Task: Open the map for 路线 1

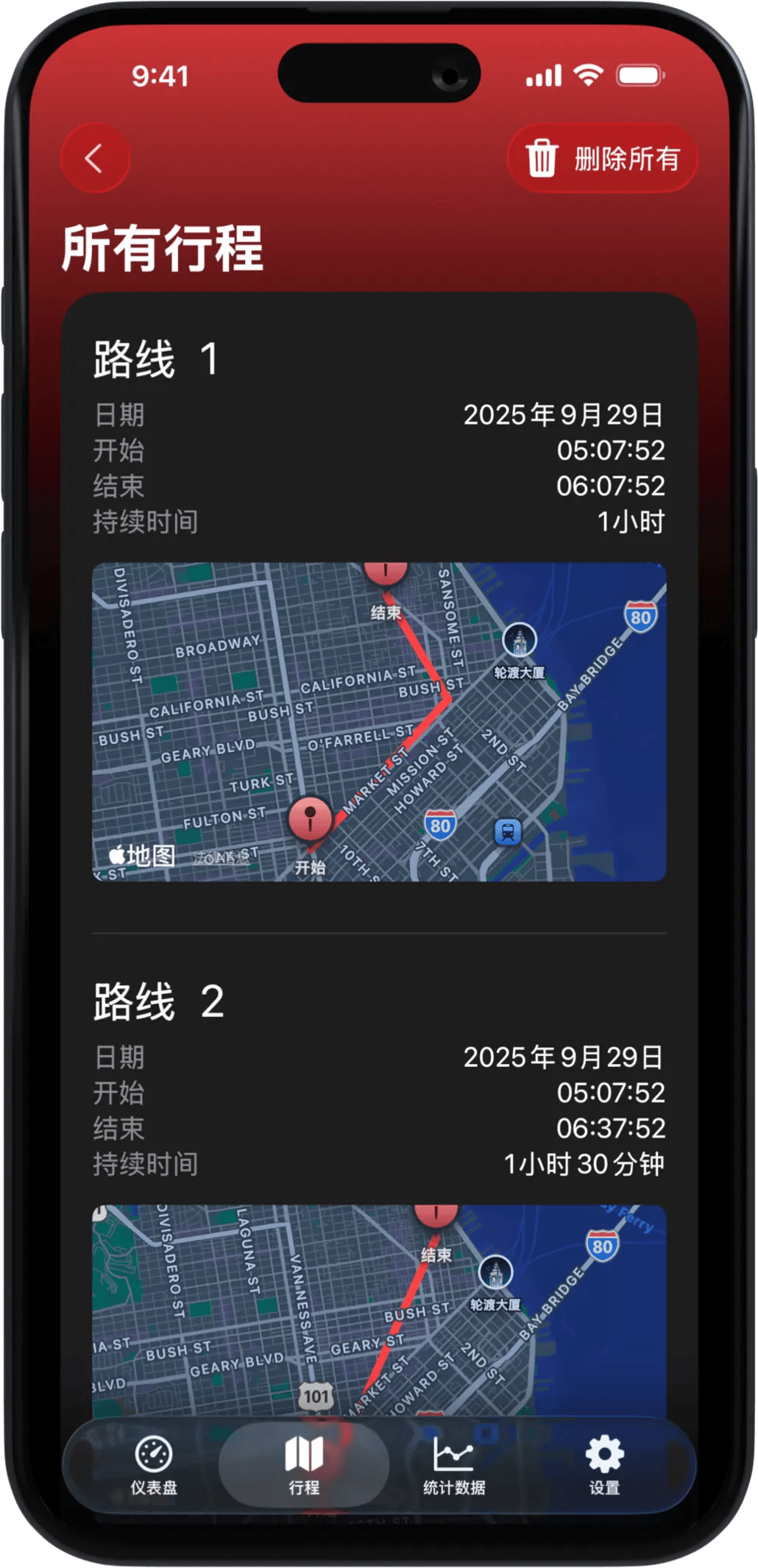Action: pyautogui.click(x=379, y=721)
